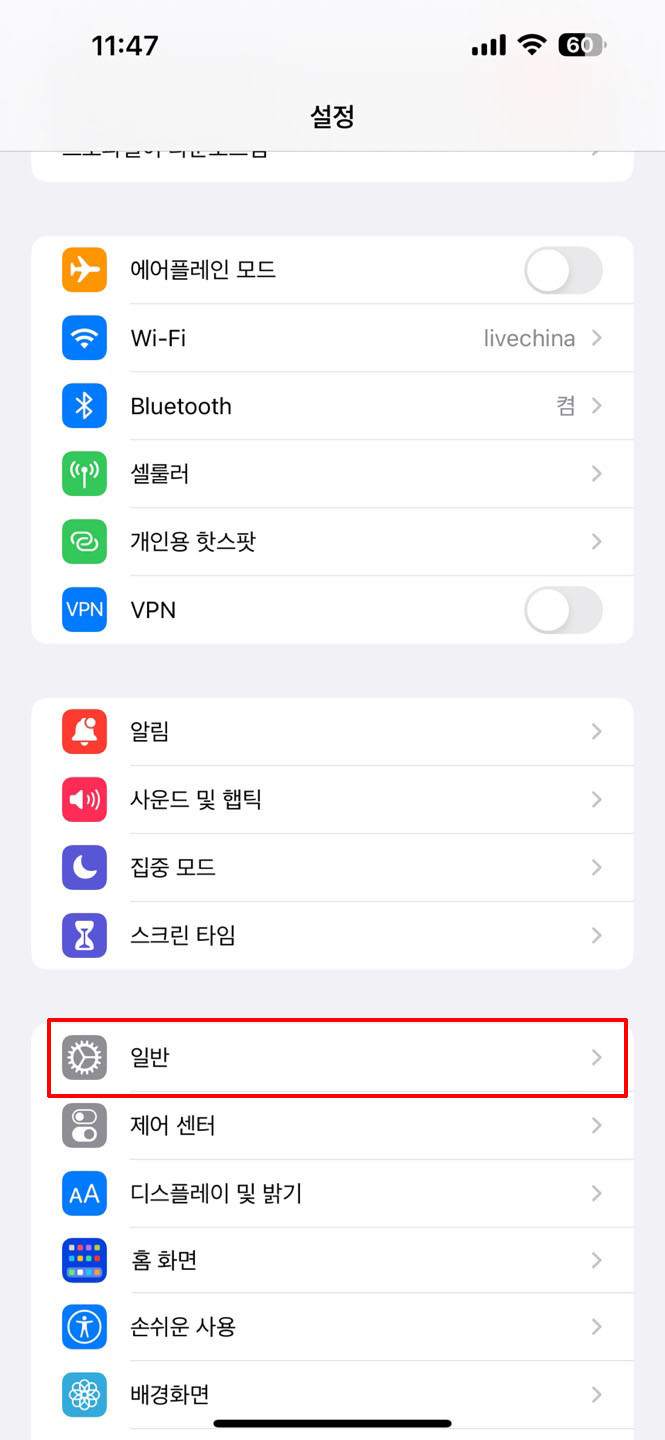Open 배경화면 settings

332,1394
